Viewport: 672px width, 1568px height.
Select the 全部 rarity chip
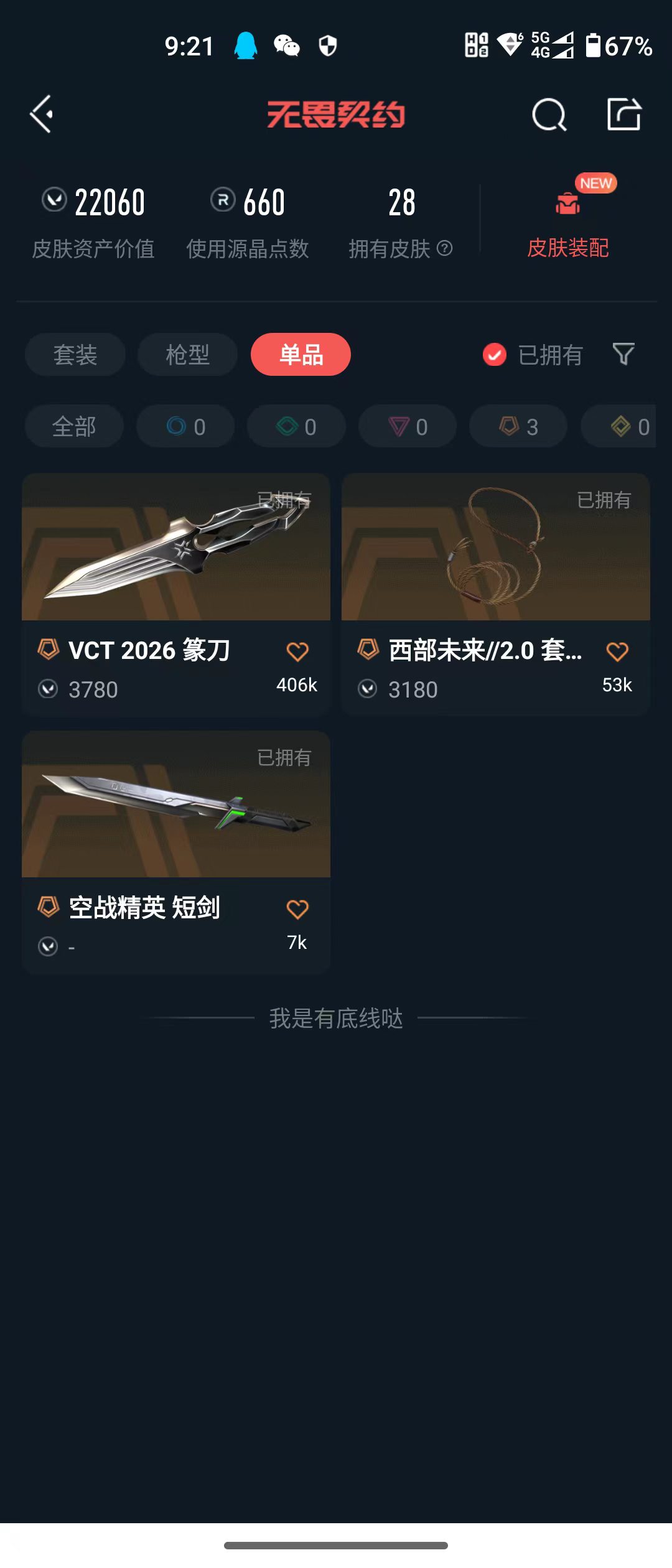[x=74, y=426]
